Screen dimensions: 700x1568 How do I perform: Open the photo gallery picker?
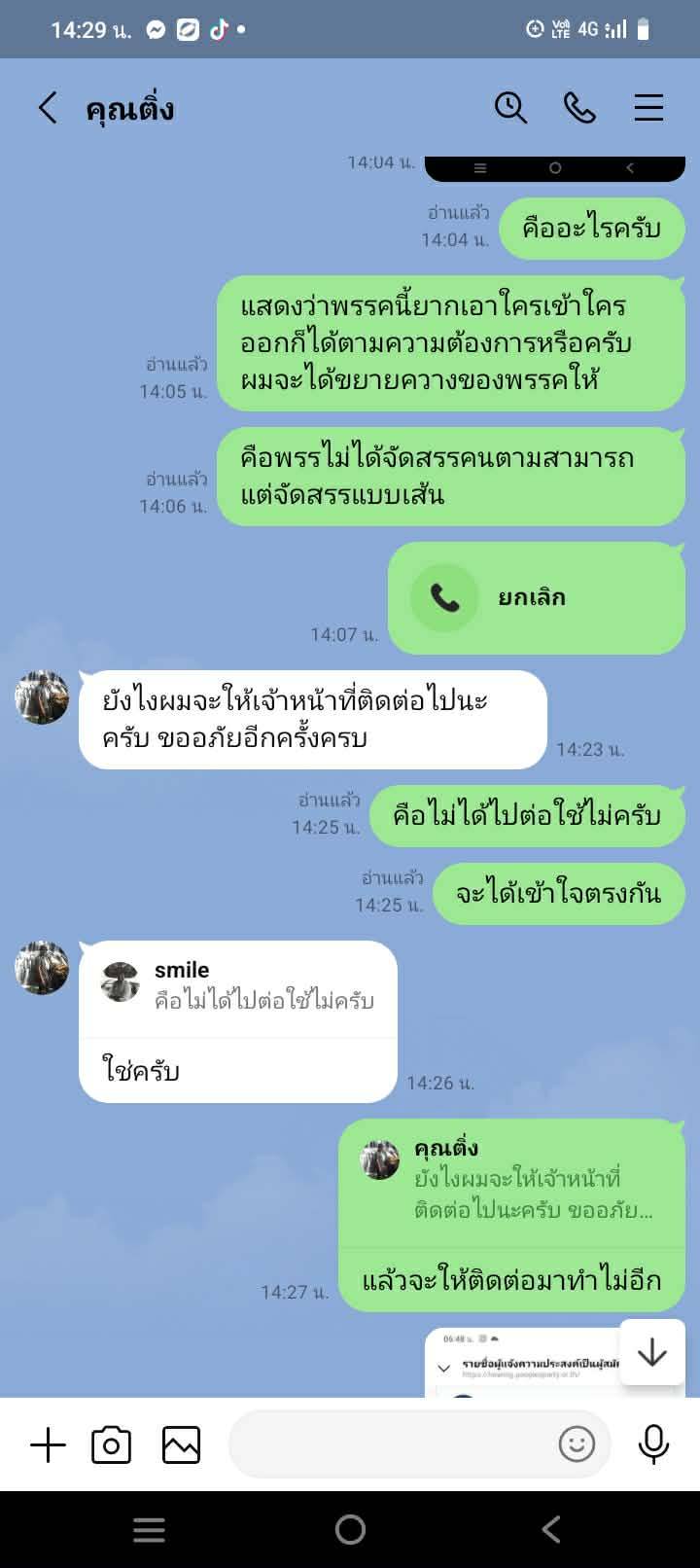coord(181,1445)
